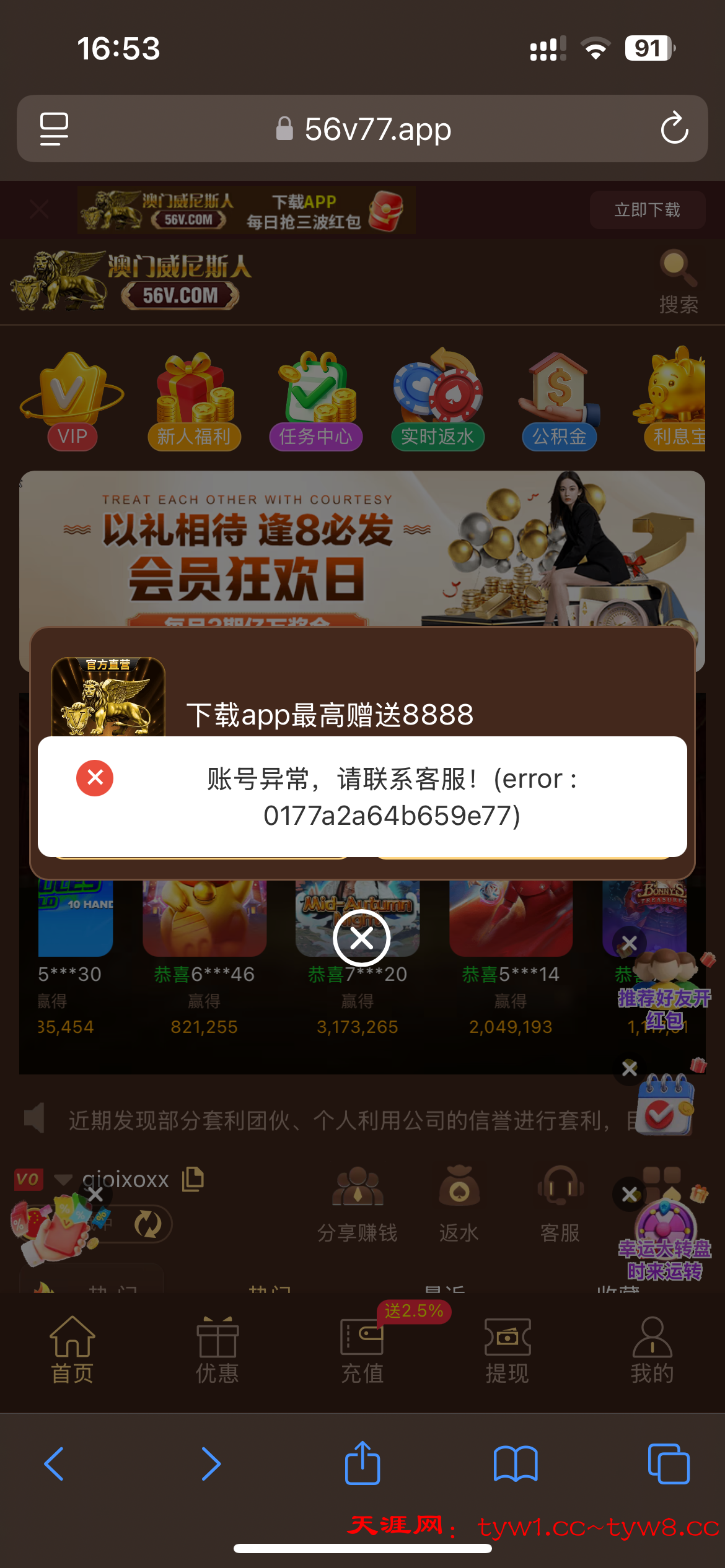Go back in Safari

coord(54,1464)
